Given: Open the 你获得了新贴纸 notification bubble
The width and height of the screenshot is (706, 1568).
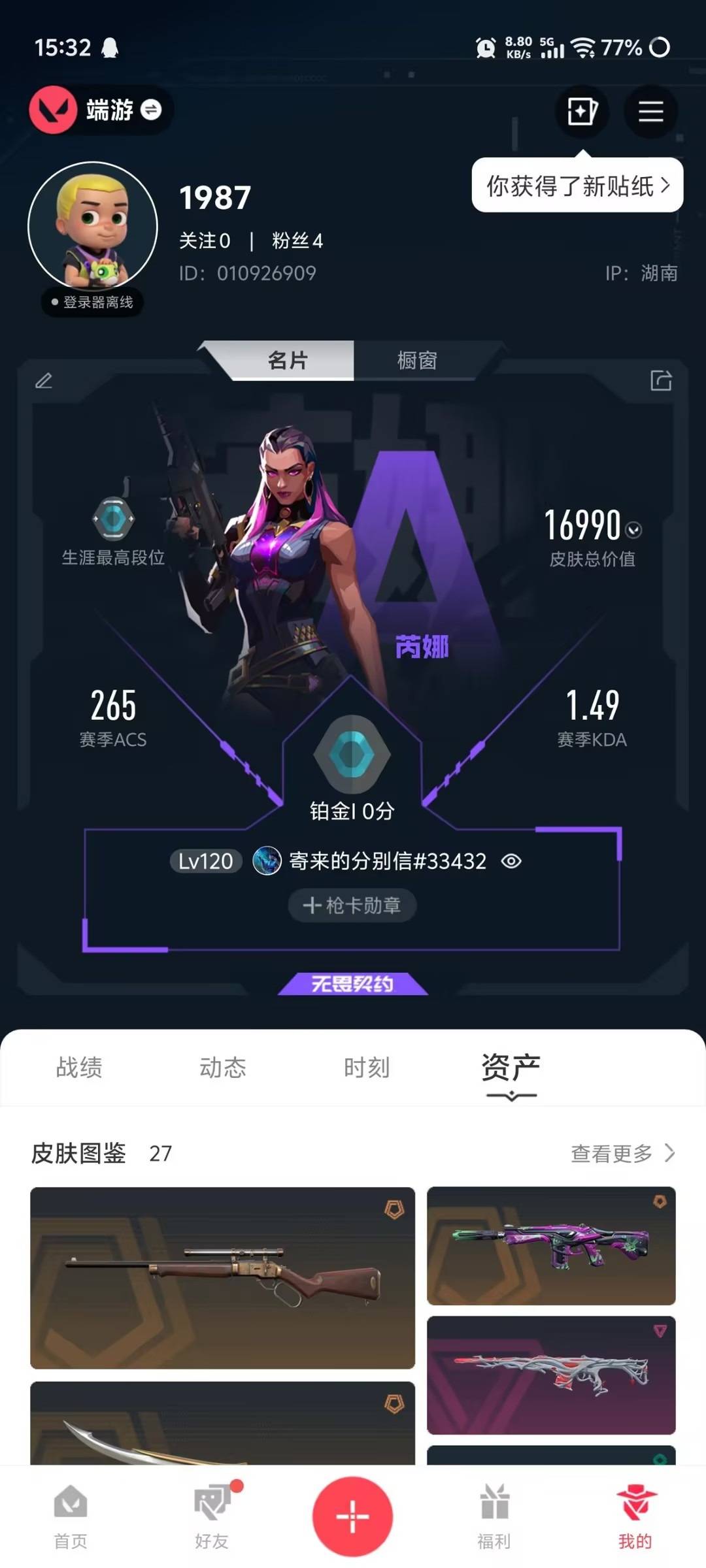Looking at the screenshot, I should (578, 186).
